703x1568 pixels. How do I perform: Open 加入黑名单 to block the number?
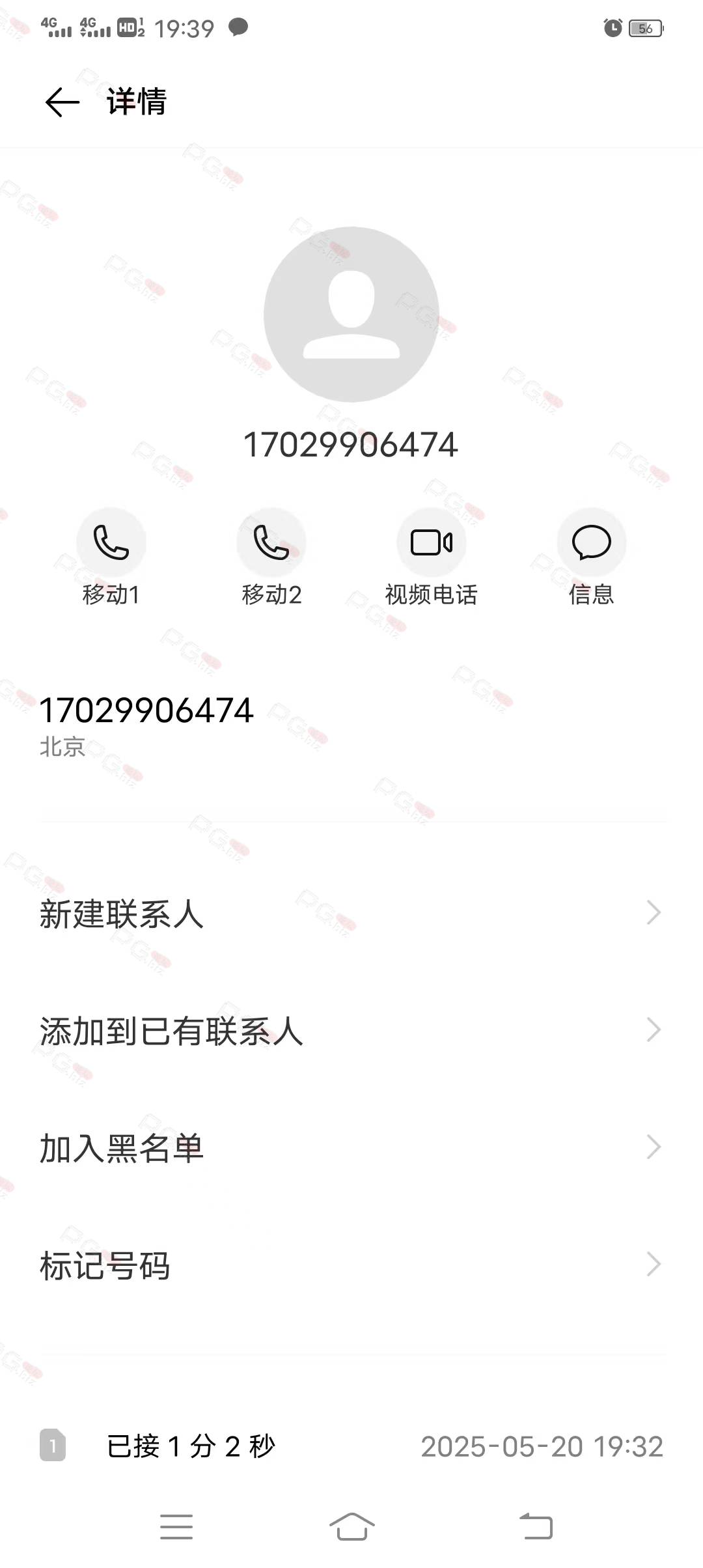pyautogui.click(x=351, y=1147)
